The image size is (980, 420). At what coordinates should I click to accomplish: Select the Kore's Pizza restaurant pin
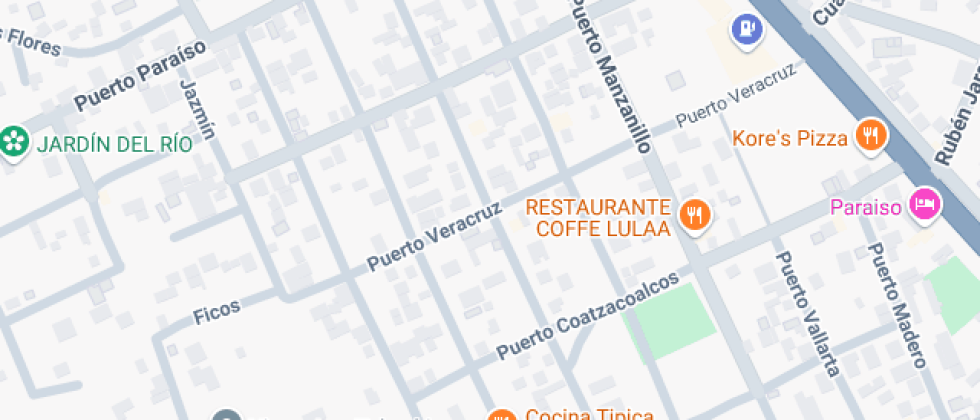pyautogui.click(x=871, y=137)
